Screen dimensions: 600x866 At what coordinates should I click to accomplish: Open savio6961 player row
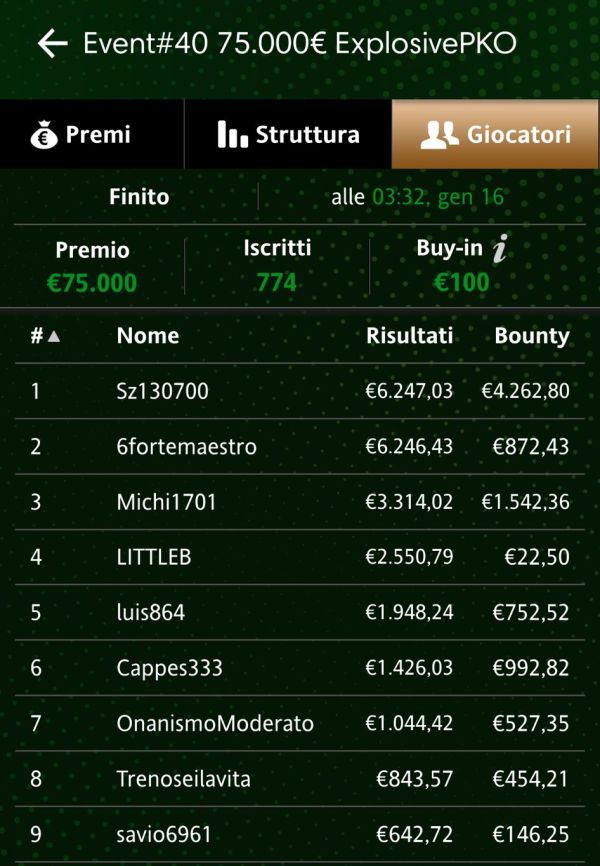[300, 833]
